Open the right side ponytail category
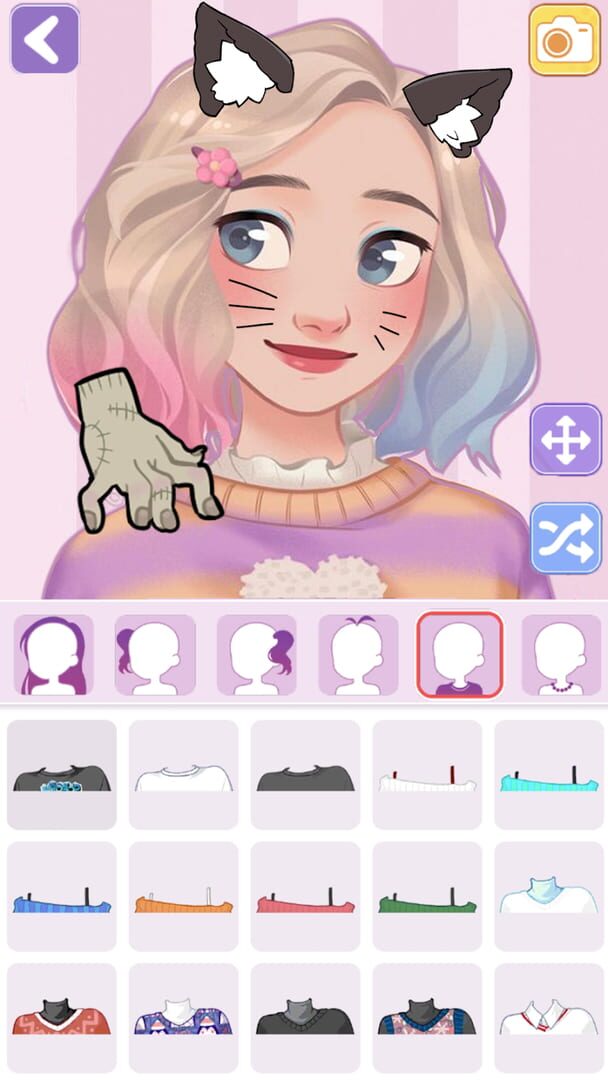Image resolution: width=608 pixels, height=1080 pixels. [x=257, y=655]
